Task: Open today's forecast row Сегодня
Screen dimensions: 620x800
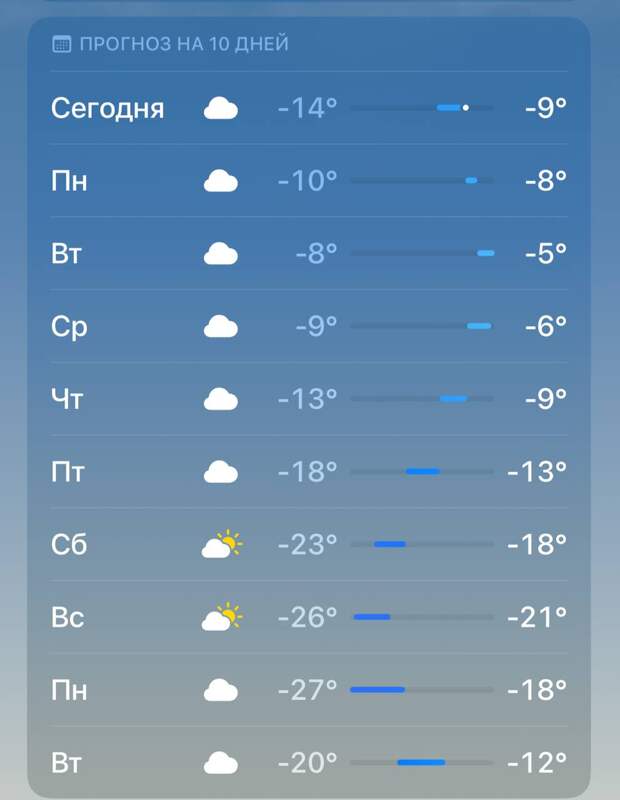Action: [x=308, y=108]
